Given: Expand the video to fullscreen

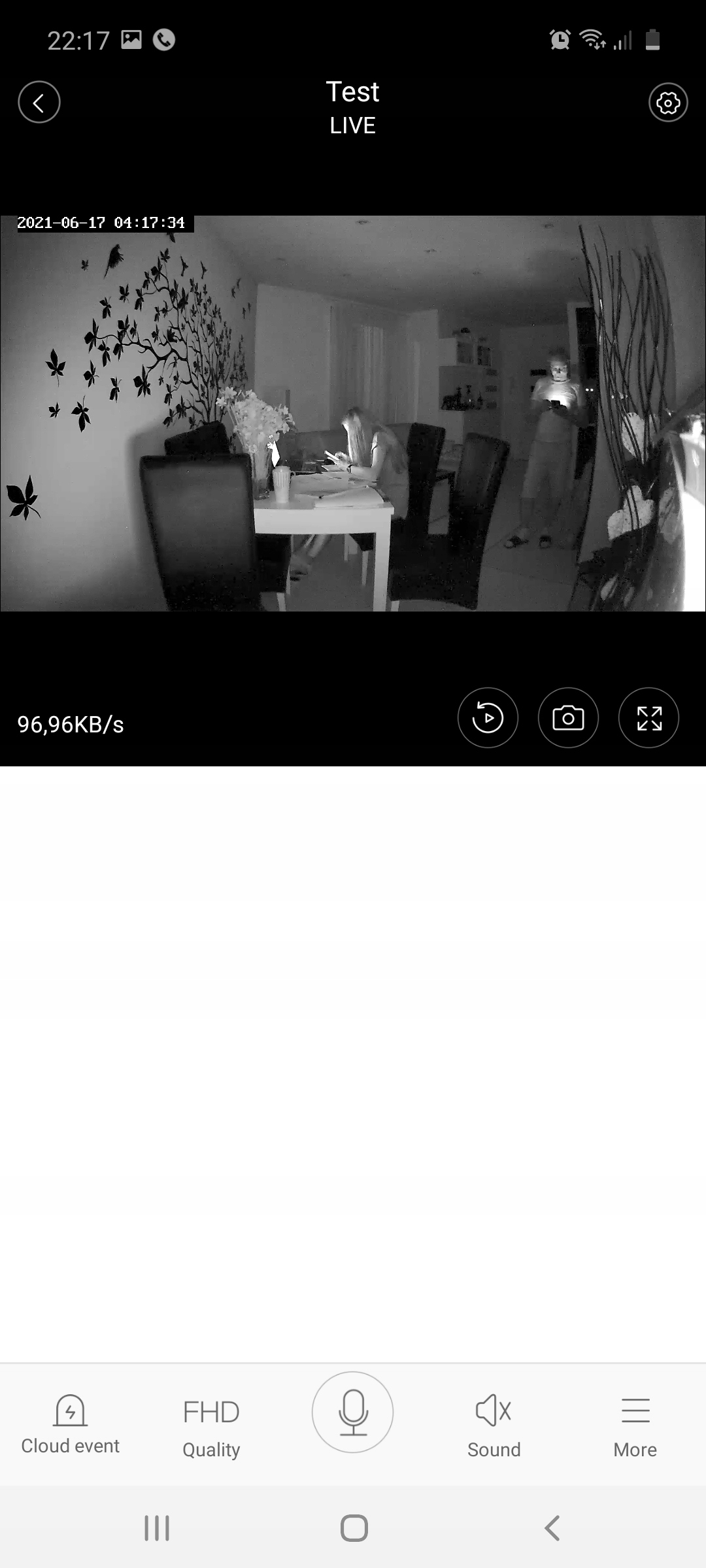Looking at the screenshot, I should [648, 718].
